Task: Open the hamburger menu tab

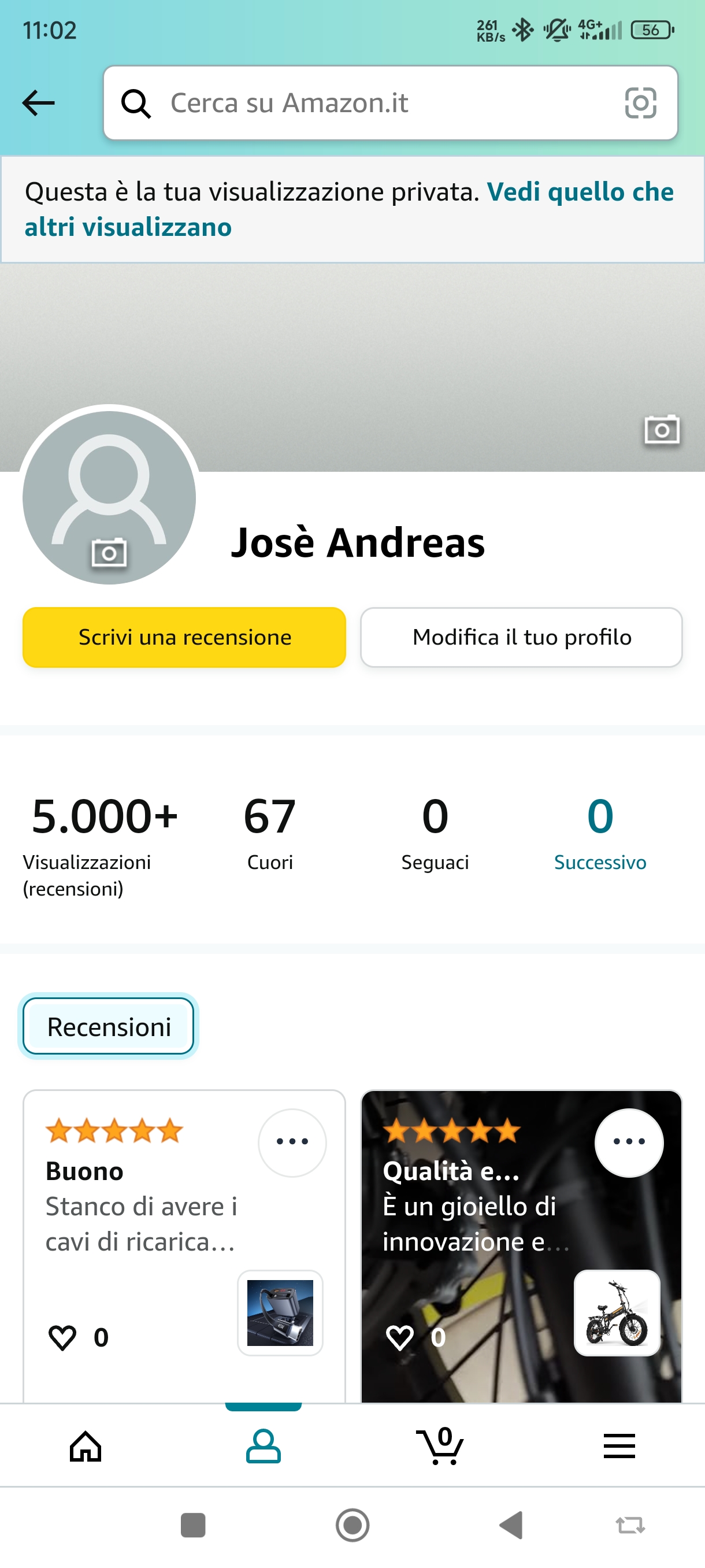Action: 619,1446
